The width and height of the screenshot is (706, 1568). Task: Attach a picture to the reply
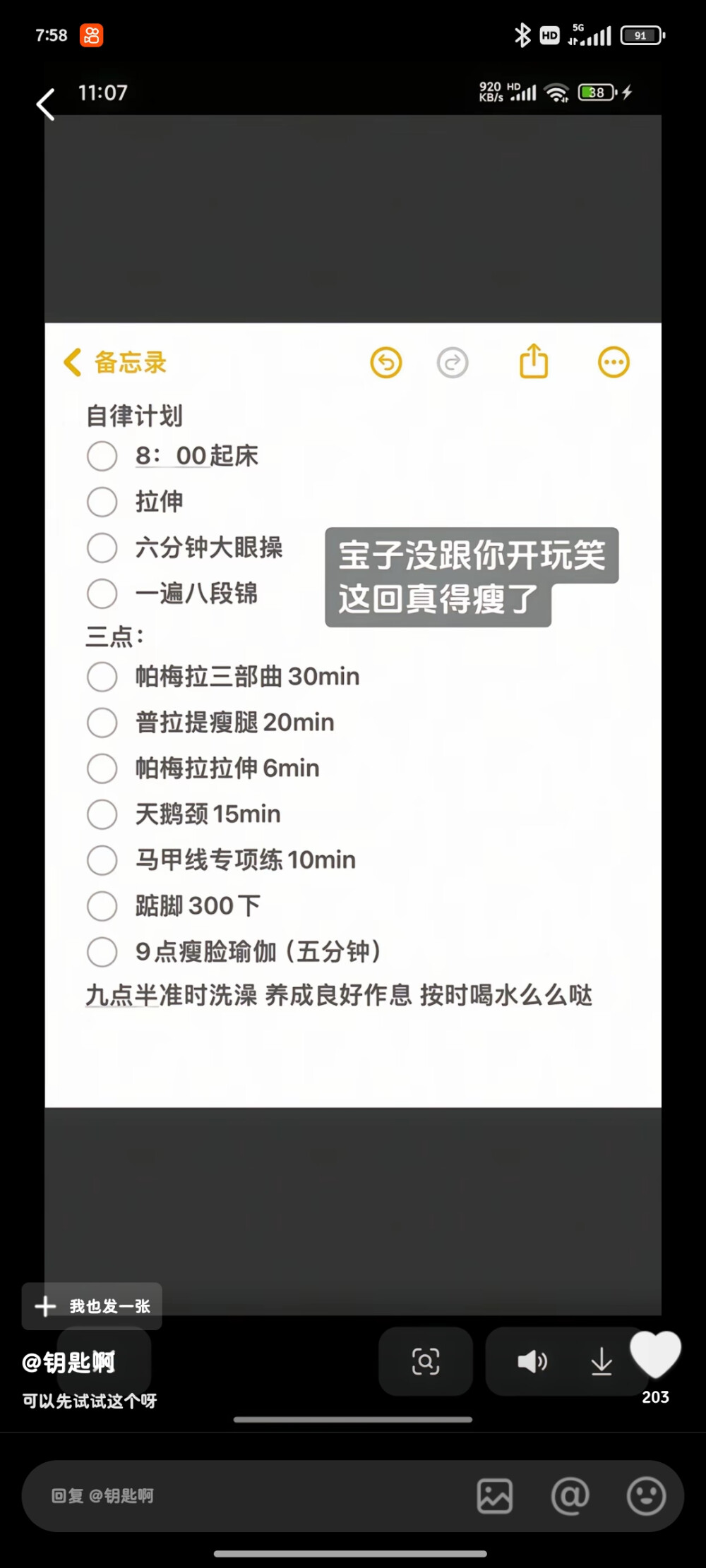pos(495,1496)
